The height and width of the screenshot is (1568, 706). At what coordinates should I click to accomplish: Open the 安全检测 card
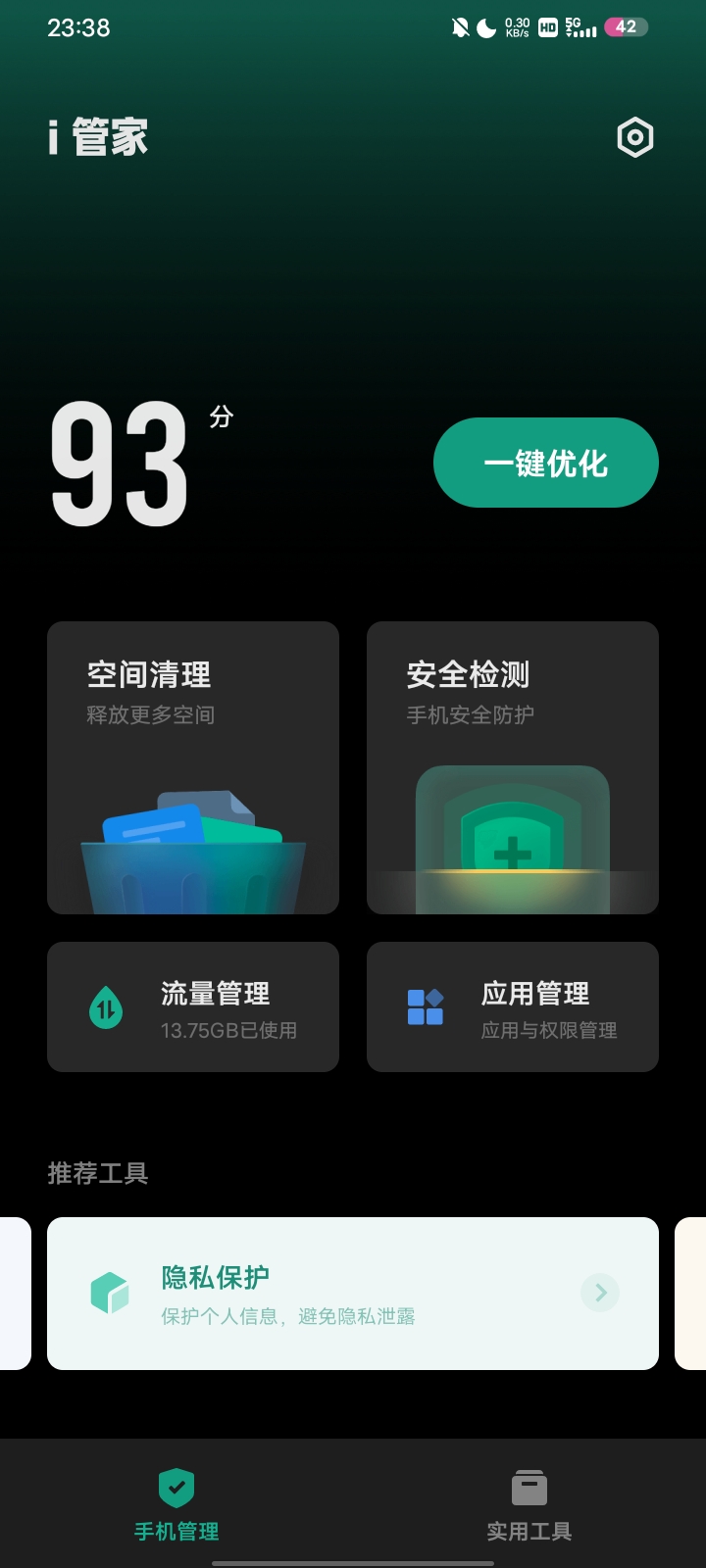(512, 767)
